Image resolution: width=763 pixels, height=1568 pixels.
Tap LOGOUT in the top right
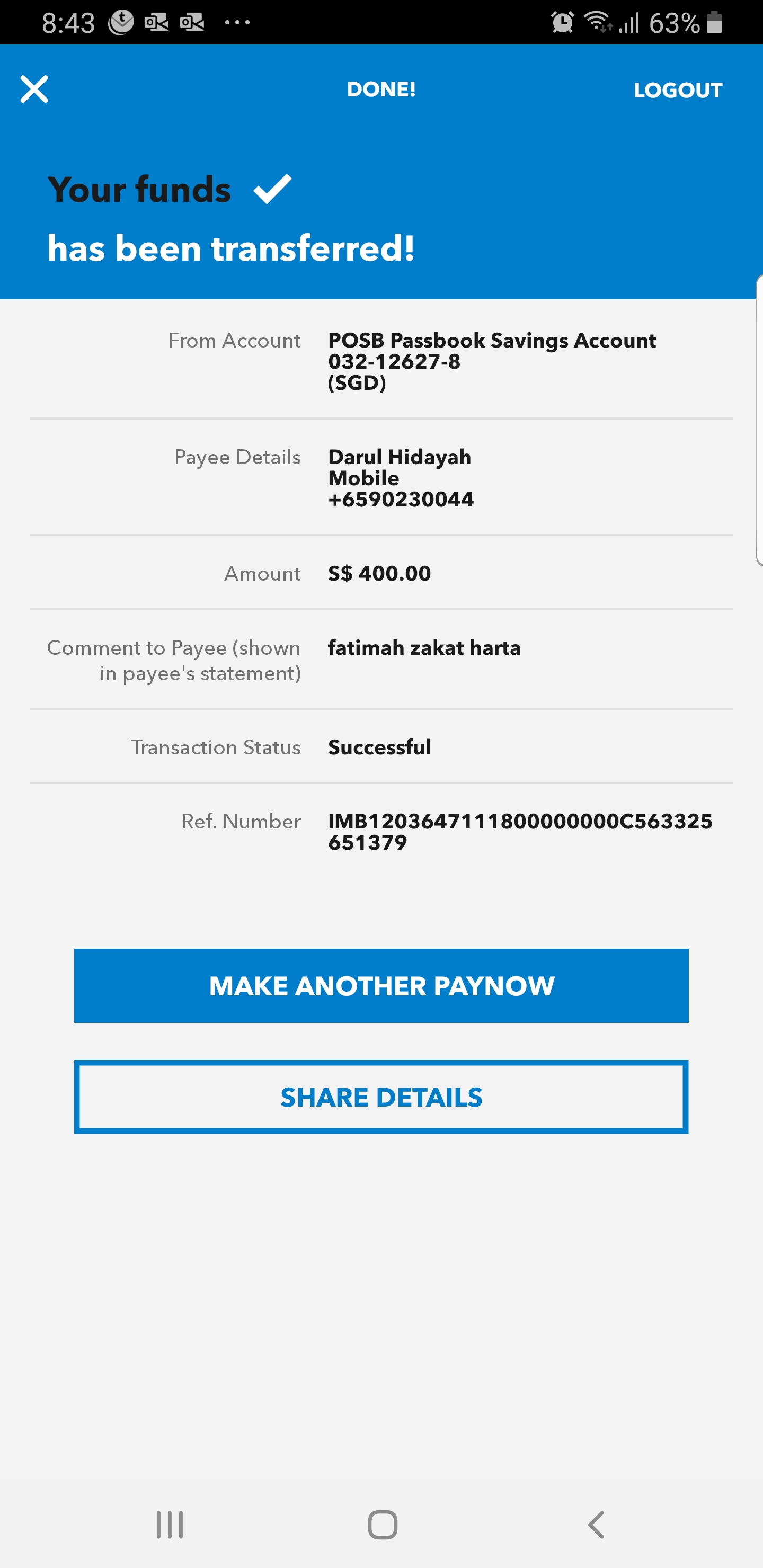pos(678,90)
